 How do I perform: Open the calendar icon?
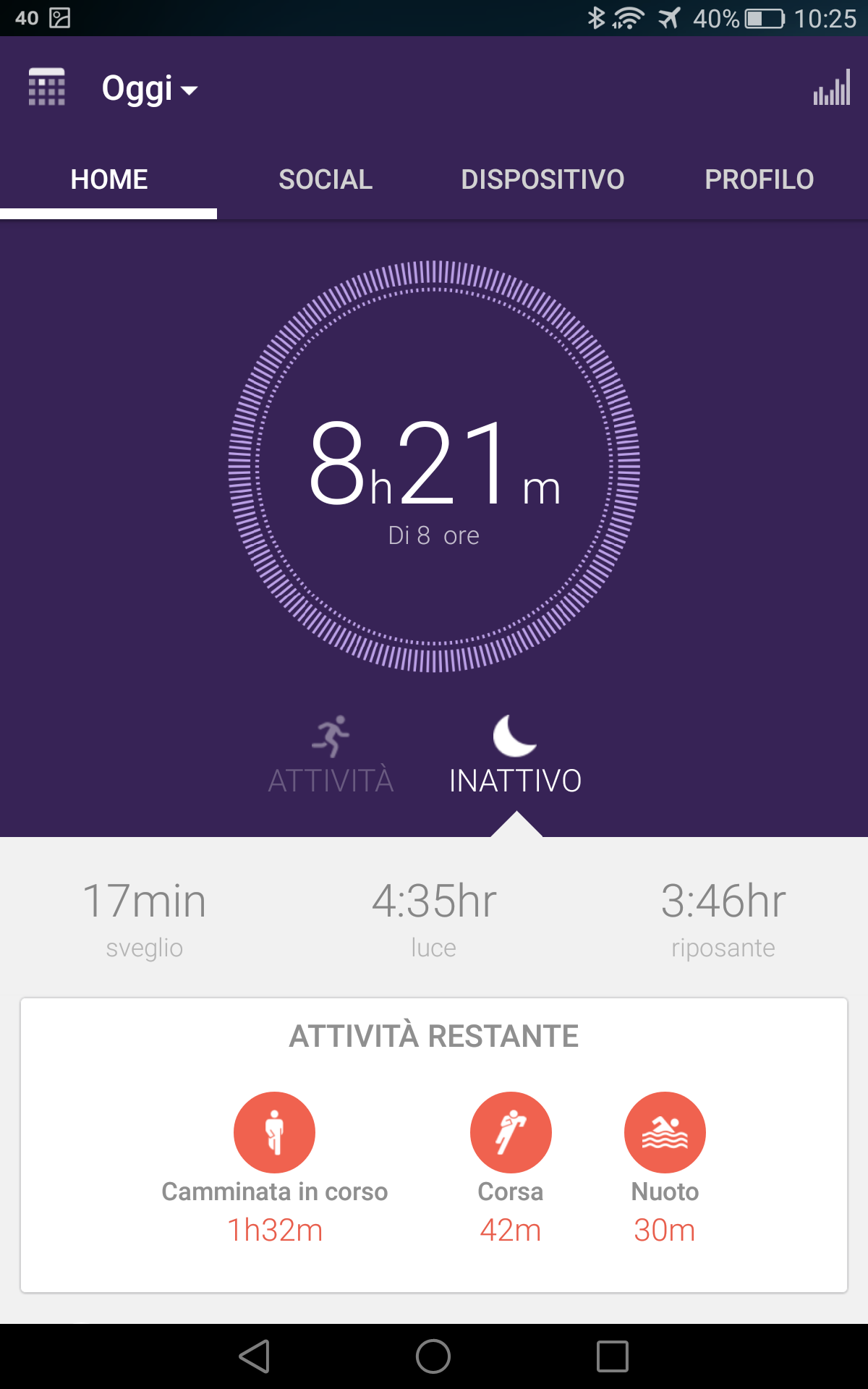47,87
